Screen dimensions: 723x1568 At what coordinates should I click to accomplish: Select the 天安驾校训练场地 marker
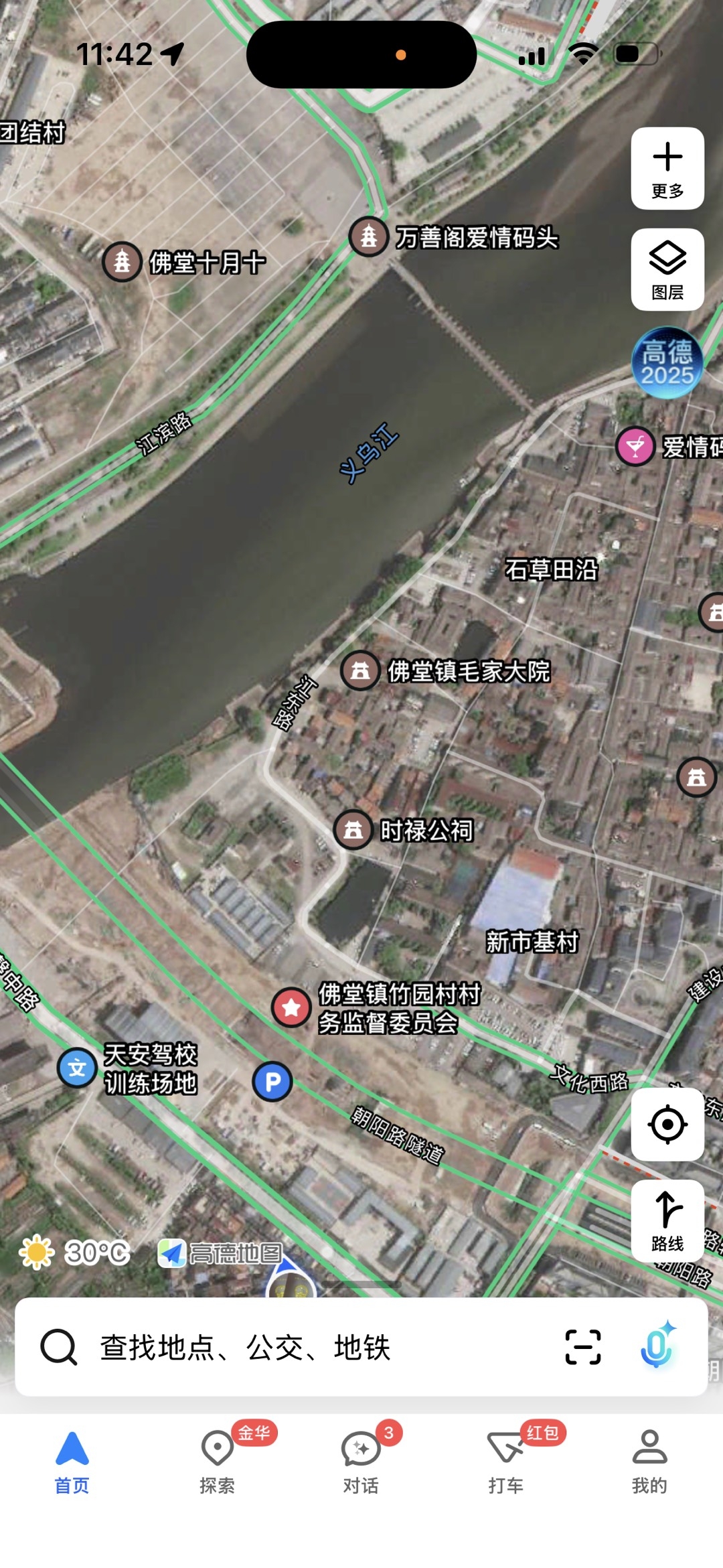point(78,1068)
